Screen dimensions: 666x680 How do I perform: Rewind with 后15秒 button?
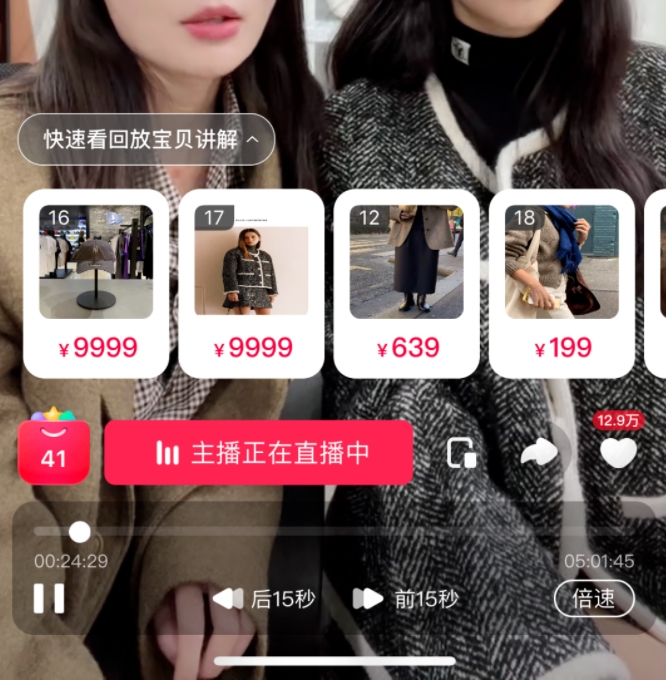click(265, 599)
